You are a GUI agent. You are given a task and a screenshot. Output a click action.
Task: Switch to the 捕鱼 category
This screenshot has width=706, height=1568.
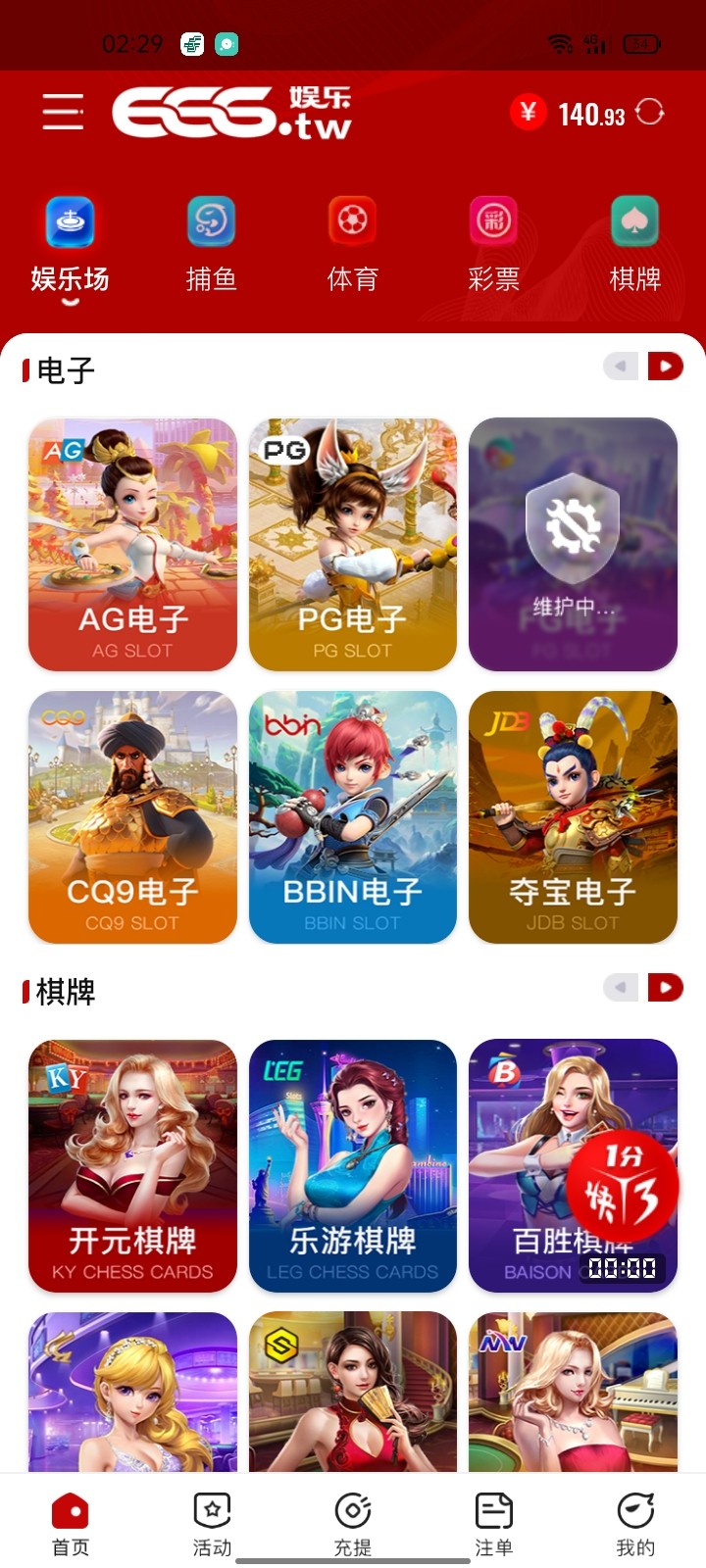pyautogui.click(x=211, y=245)
